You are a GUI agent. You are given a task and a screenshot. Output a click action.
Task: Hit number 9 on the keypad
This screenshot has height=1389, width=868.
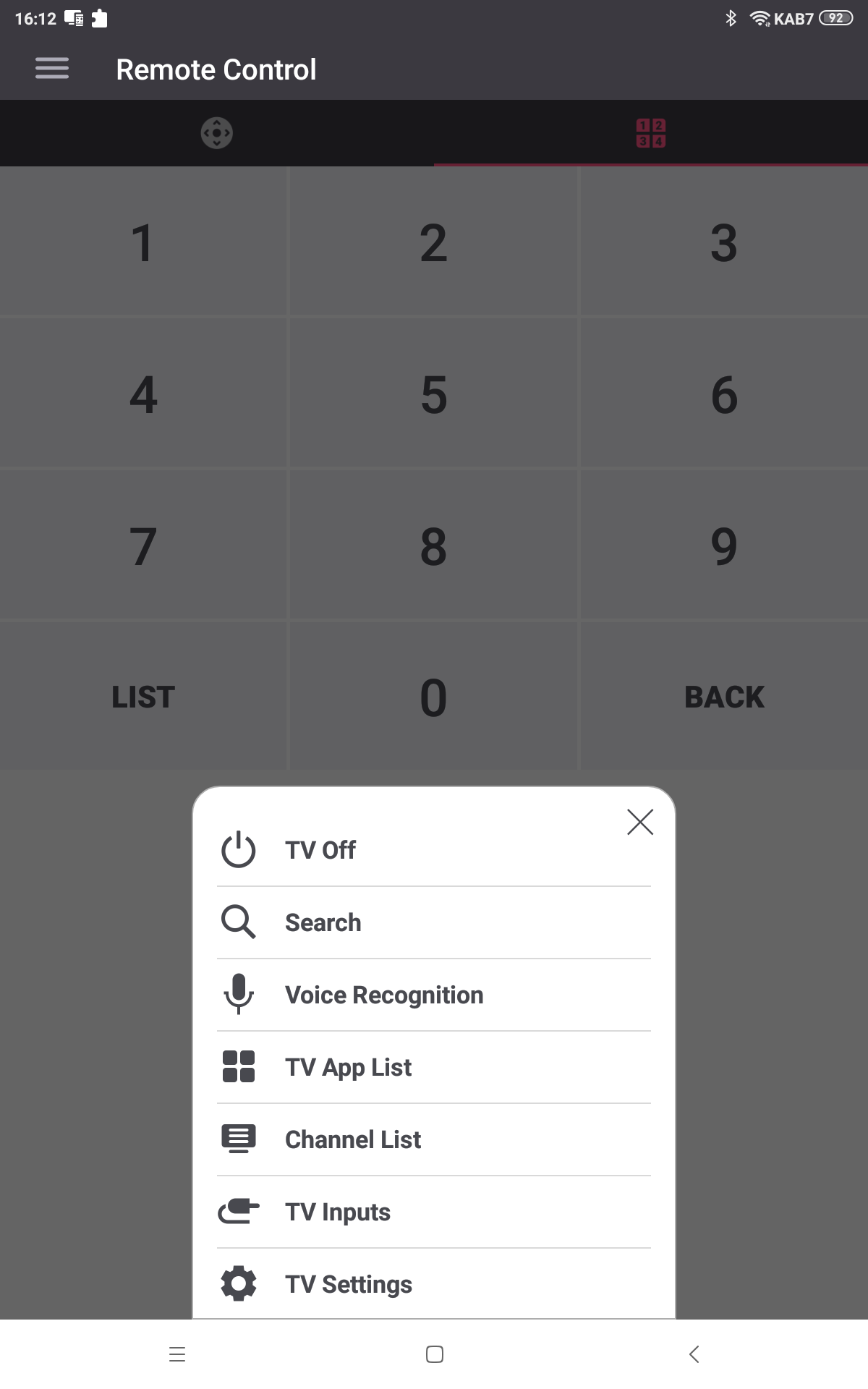point(723,546)
